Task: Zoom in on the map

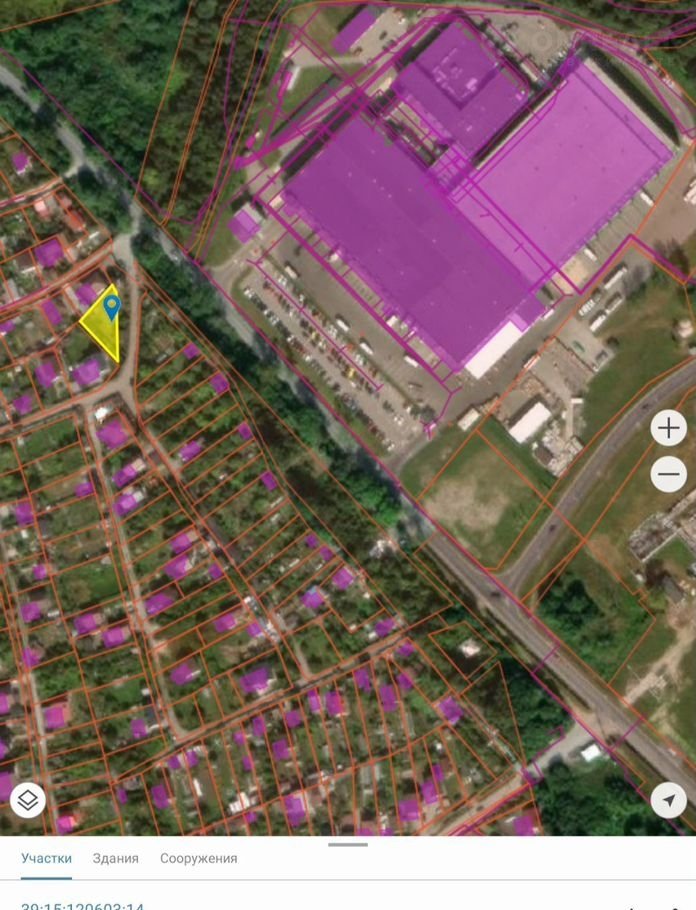Action: coord(668,429)
